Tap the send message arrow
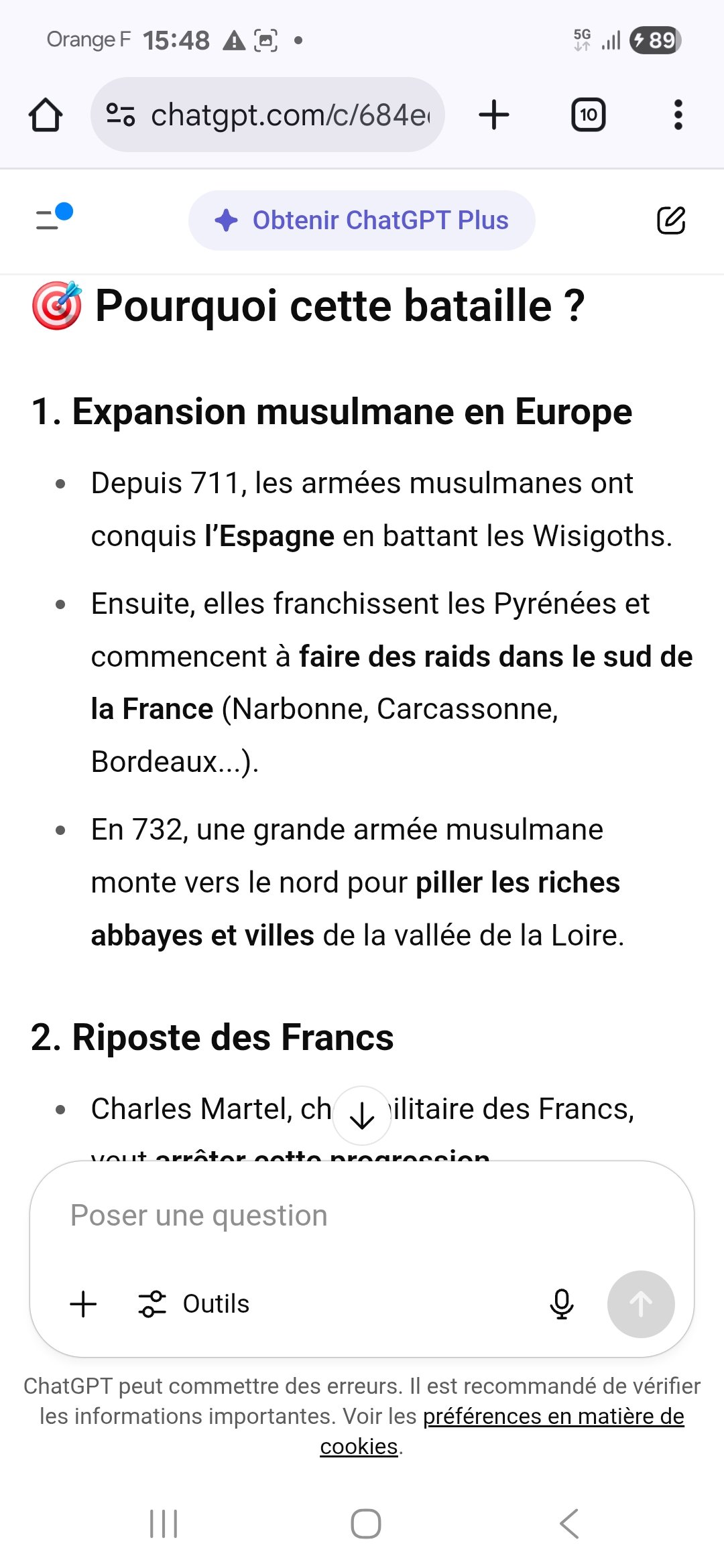Image resolution: width=724 pixels, height=1568 pixels. coord(641,1304)
